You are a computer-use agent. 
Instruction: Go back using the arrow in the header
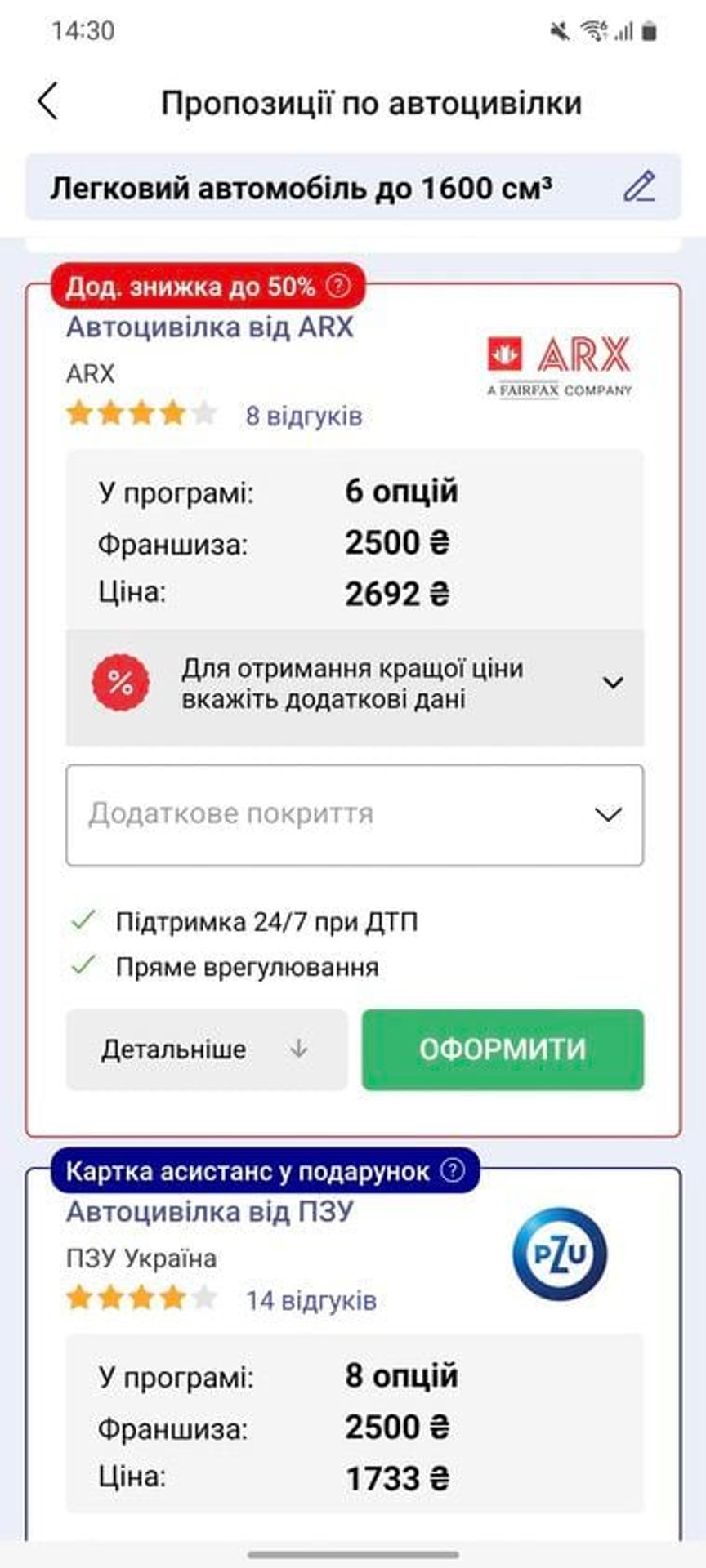tap(48, 102)
